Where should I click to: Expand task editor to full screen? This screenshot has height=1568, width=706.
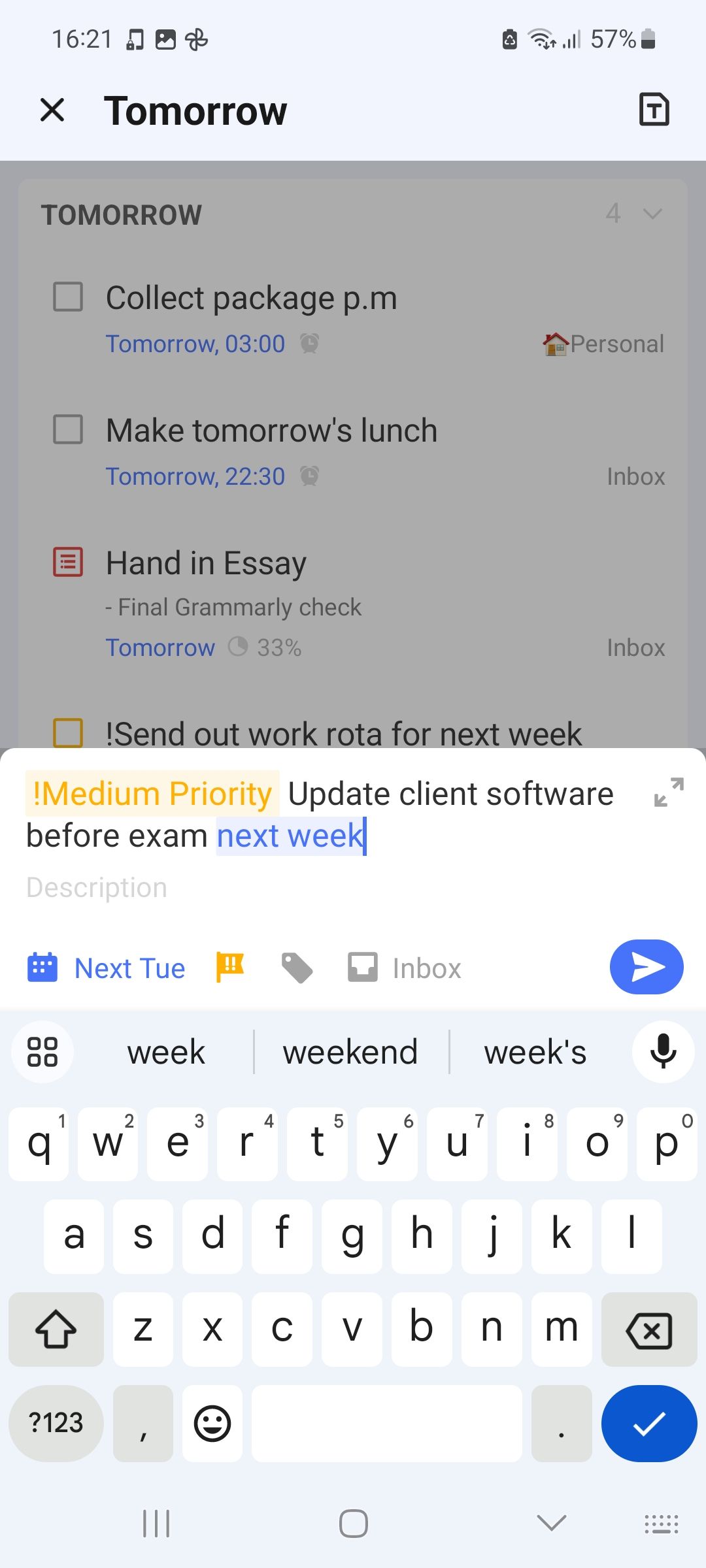669,792
